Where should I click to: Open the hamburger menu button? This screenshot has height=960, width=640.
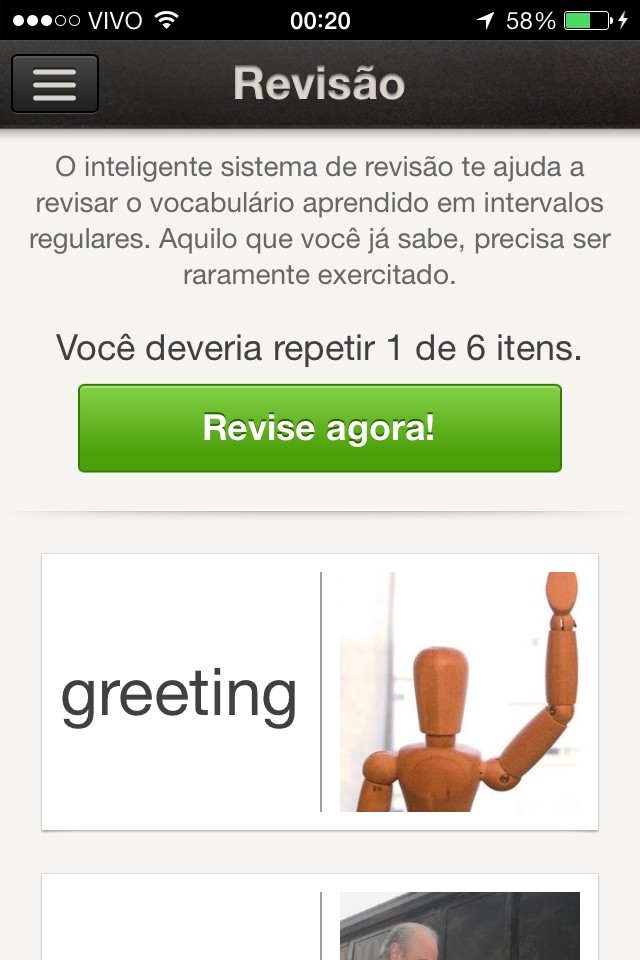point(55,84)
